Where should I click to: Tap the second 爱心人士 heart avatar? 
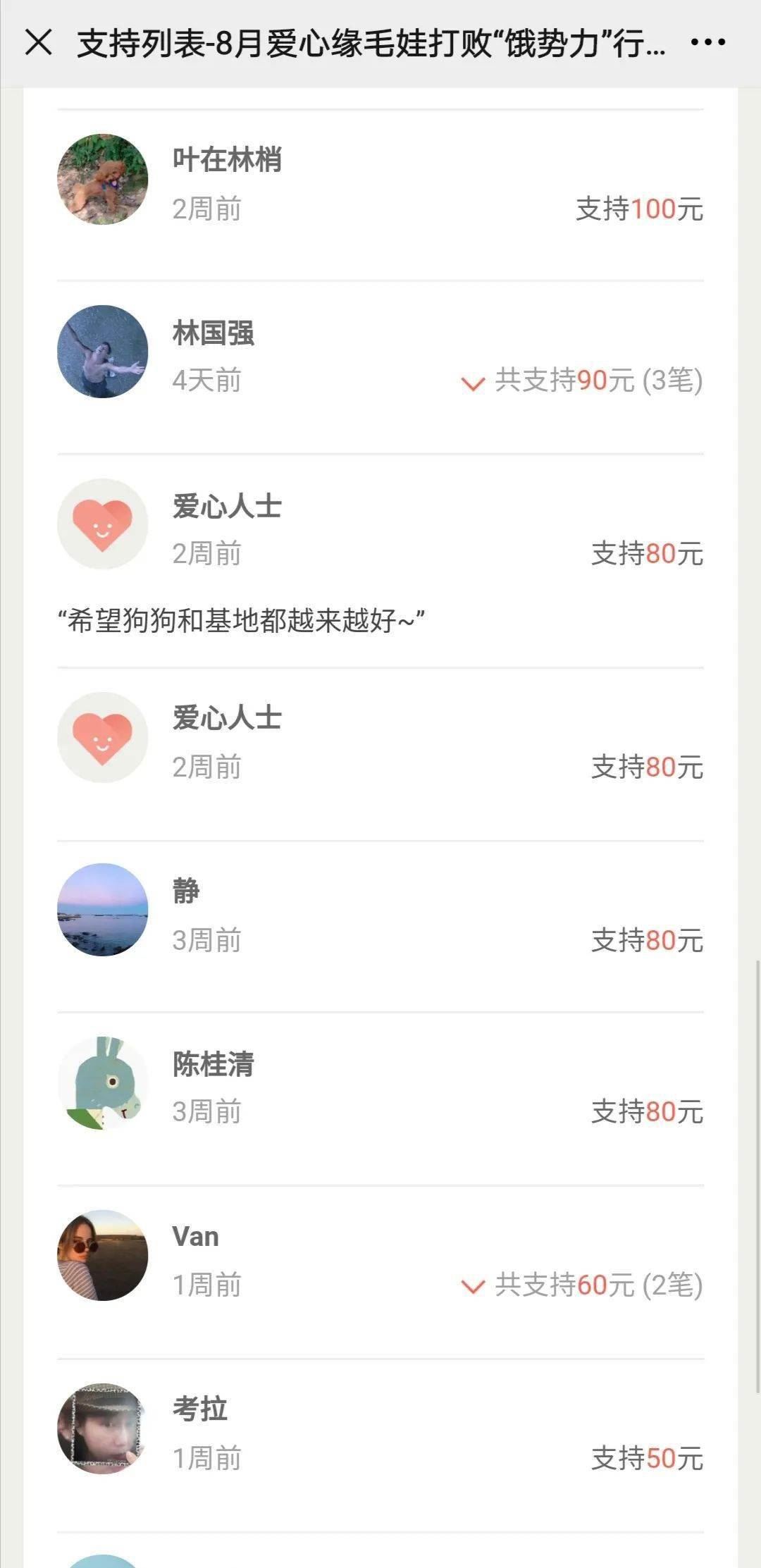[102, 736]
